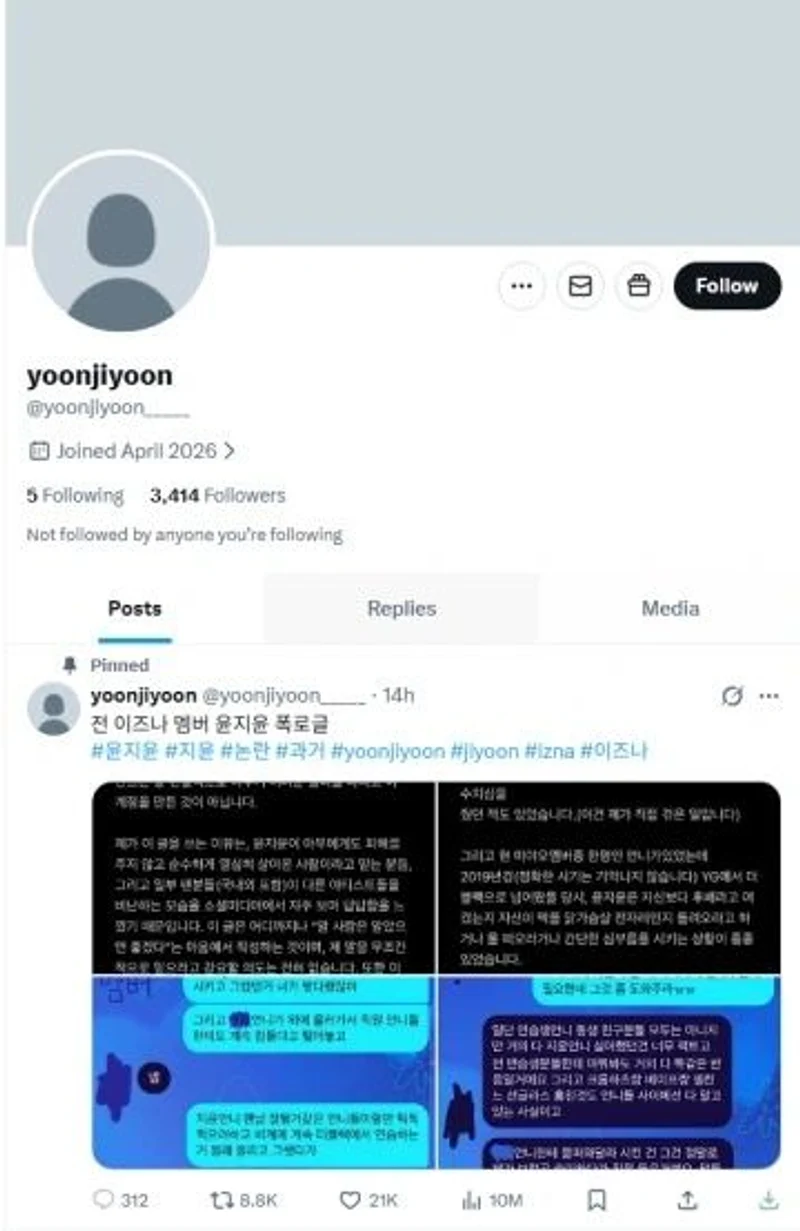Open the pinned post's more options menu
800x1231 pixels.
click(x=768, y=696)
